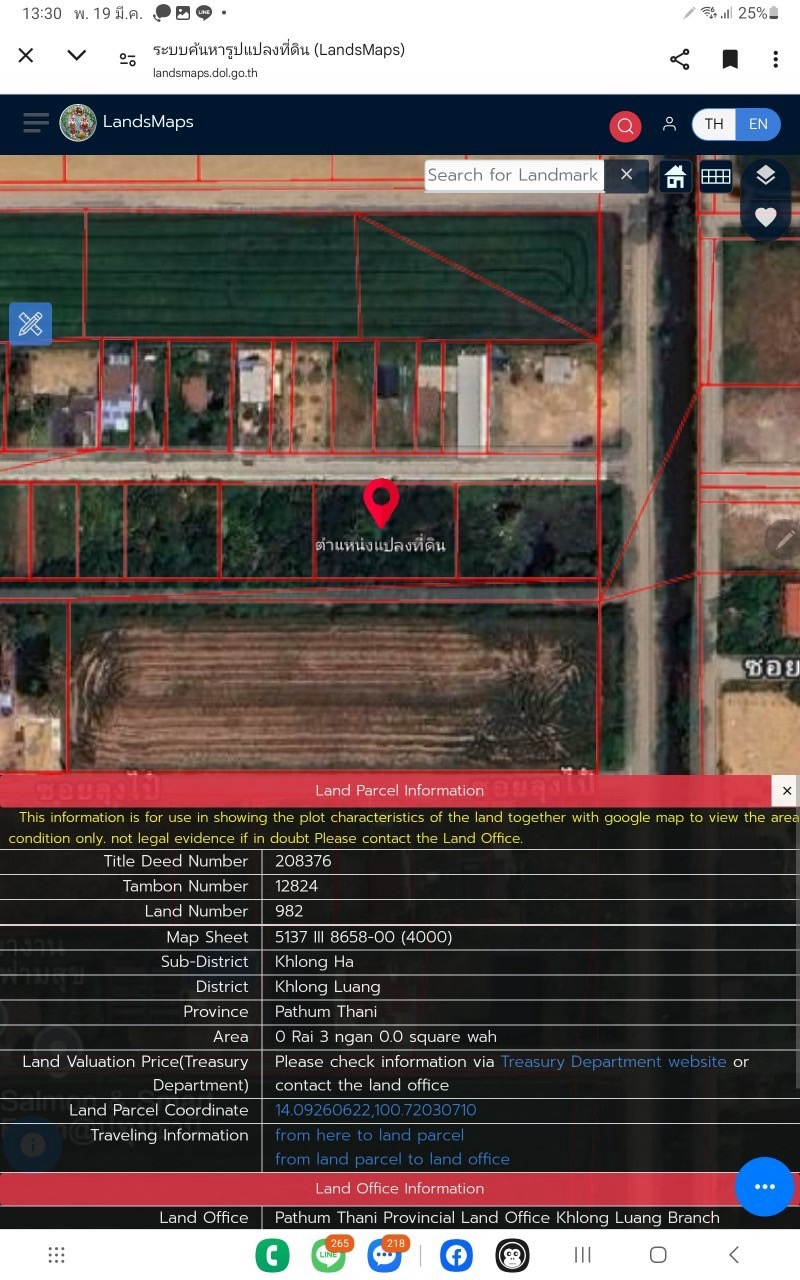Open the measuring tool icon
This screenshot has height=1280, width=800.
[x=31, y=324]
